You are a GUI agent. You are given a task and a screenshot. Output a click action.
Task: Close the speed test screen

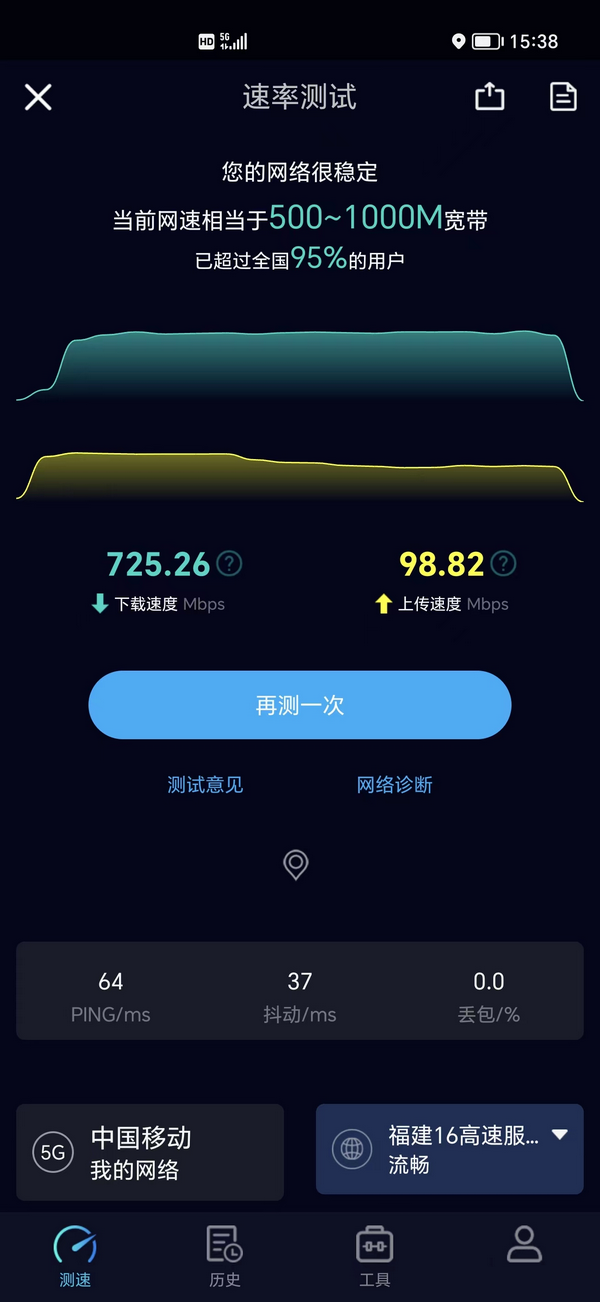point(38,97)
